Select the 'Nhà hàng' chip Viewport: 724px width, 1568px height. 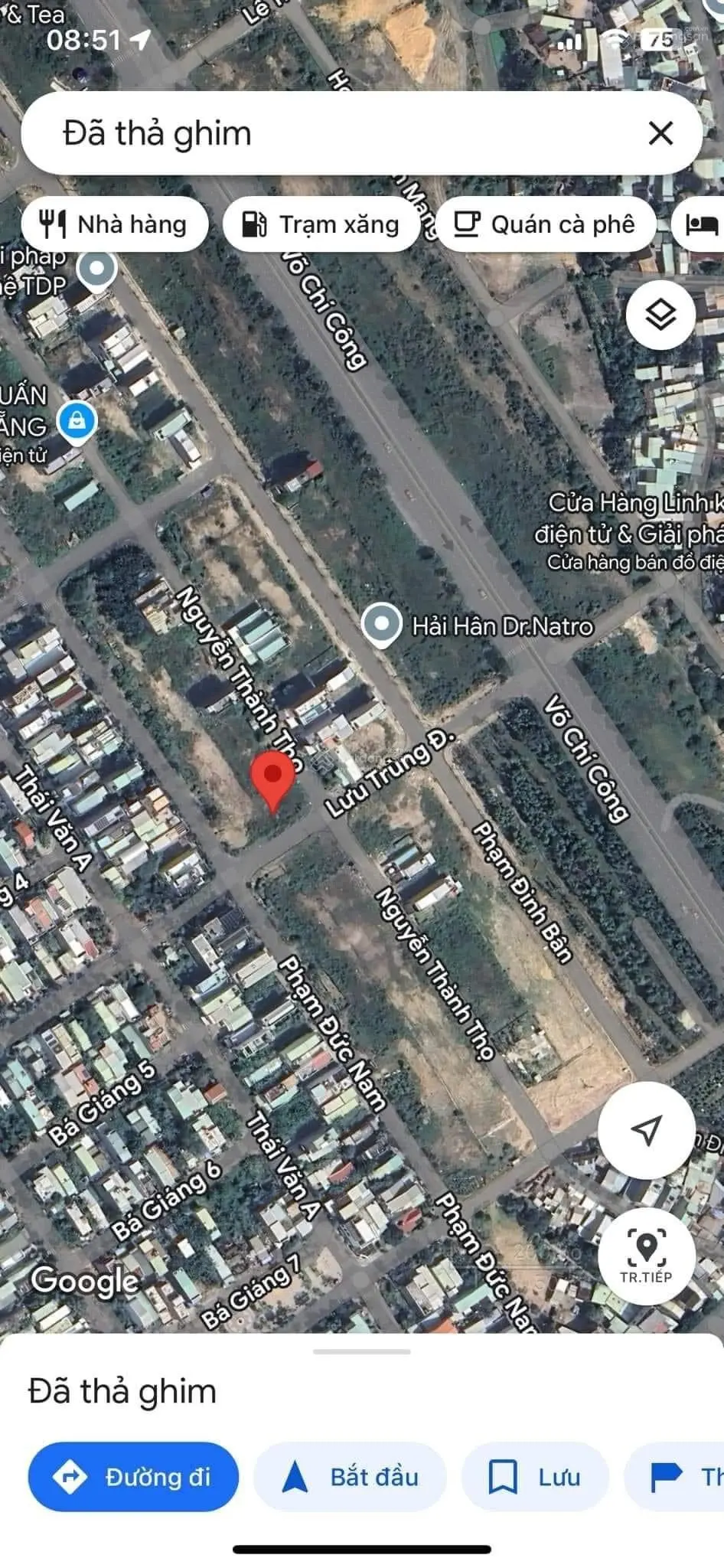[x=115, y=224]
